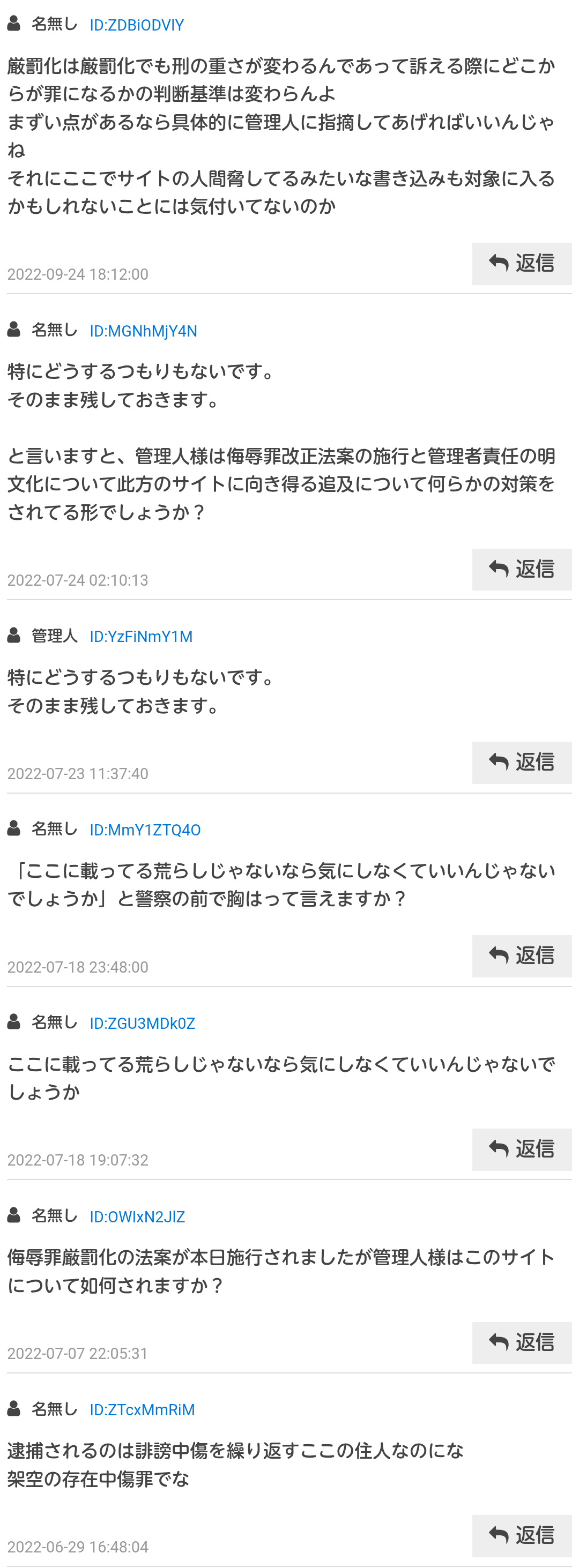579x1568 pixels.
Task: Open user link ID:ZDBiODVlY
Action: click(x=136, y=25)
